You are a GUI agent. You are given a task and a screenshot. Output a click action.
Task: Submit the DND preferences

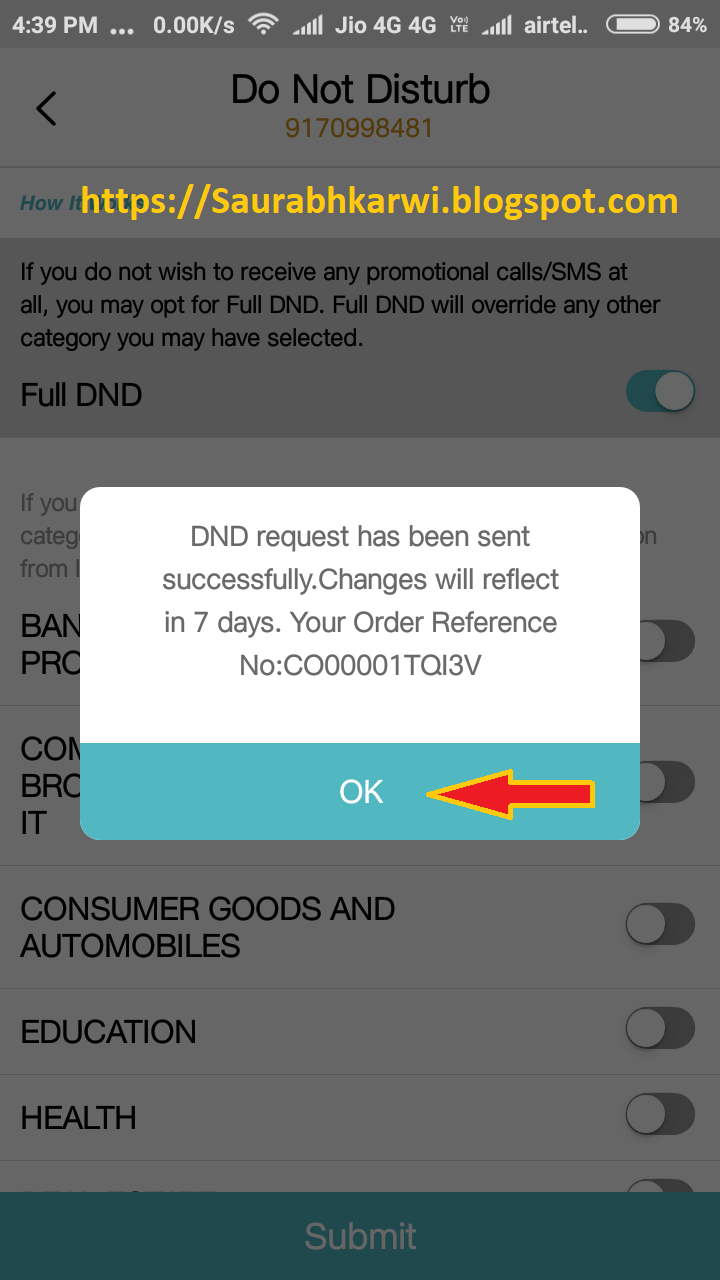point(360,1236)
